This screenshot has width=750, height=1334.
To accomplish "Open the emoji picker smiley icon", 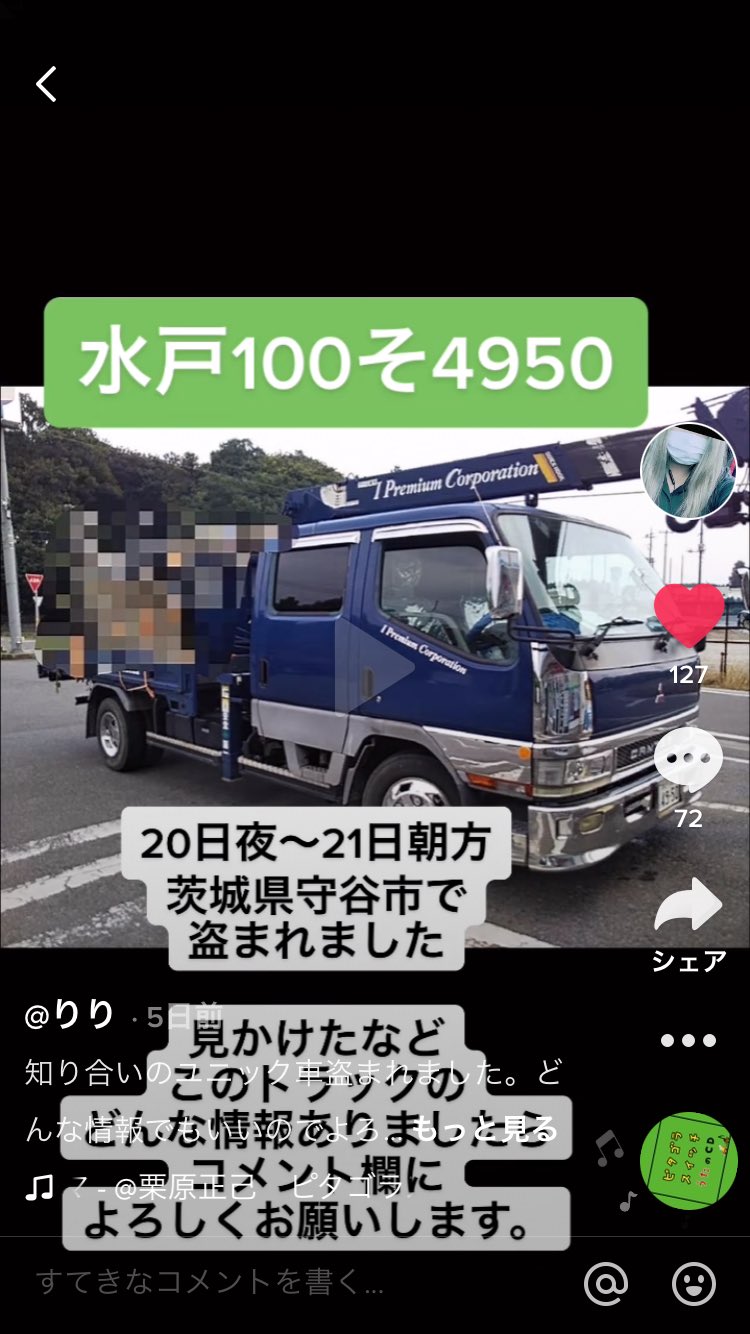I will [x=694, y=1283].
